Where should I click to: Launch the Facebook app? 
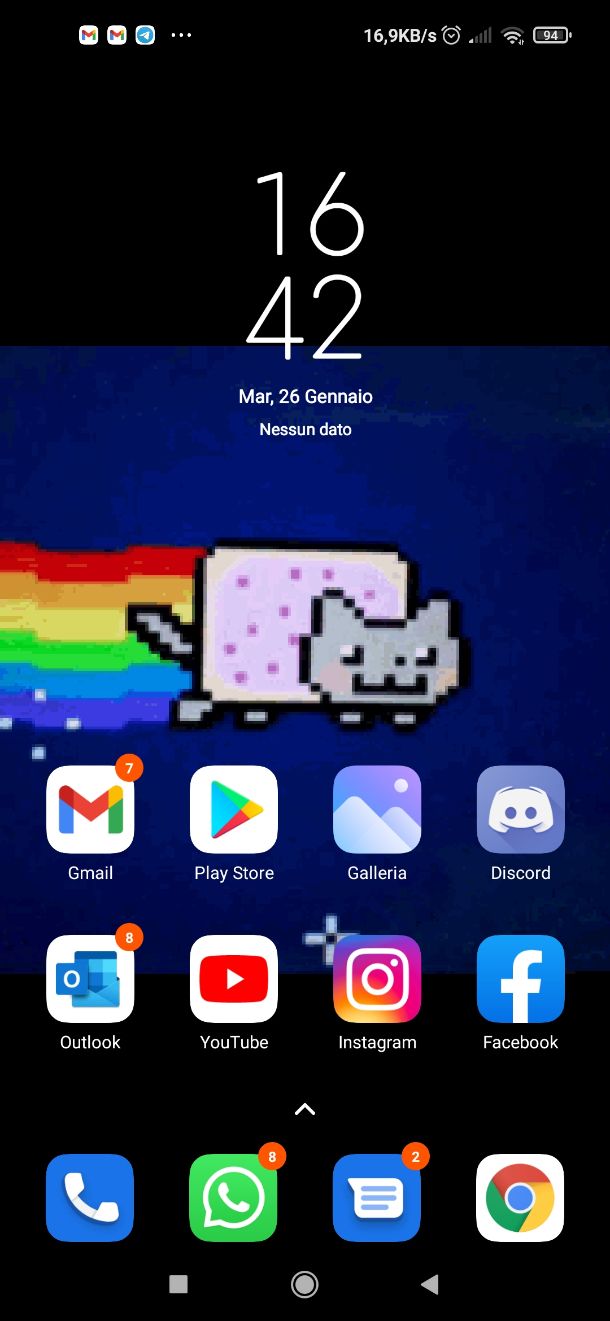point(521,979)
